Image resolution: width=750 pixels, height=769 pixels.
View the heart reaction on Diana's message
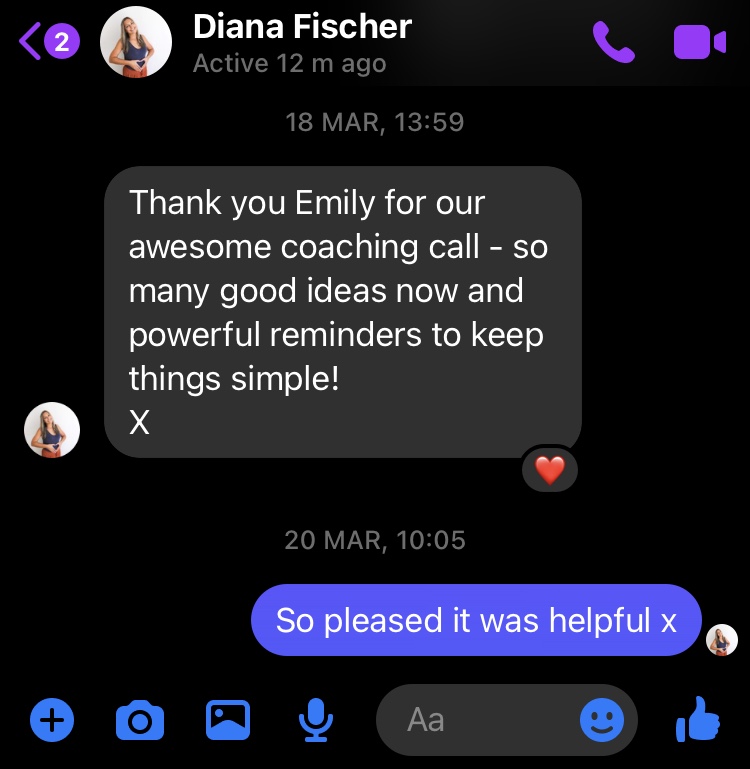pyautogui.click(x=550, y=470)
